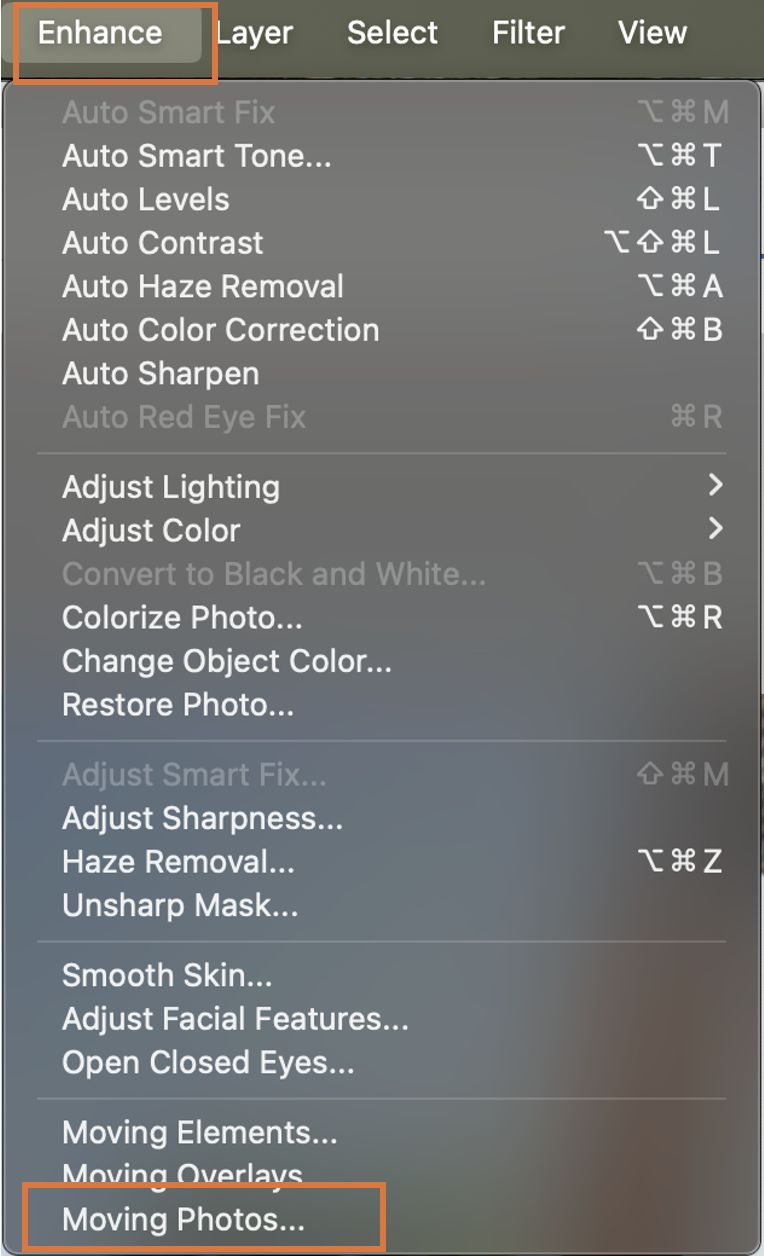Select Smooth Skin
764x1256 pixels.
pos(166,975)
